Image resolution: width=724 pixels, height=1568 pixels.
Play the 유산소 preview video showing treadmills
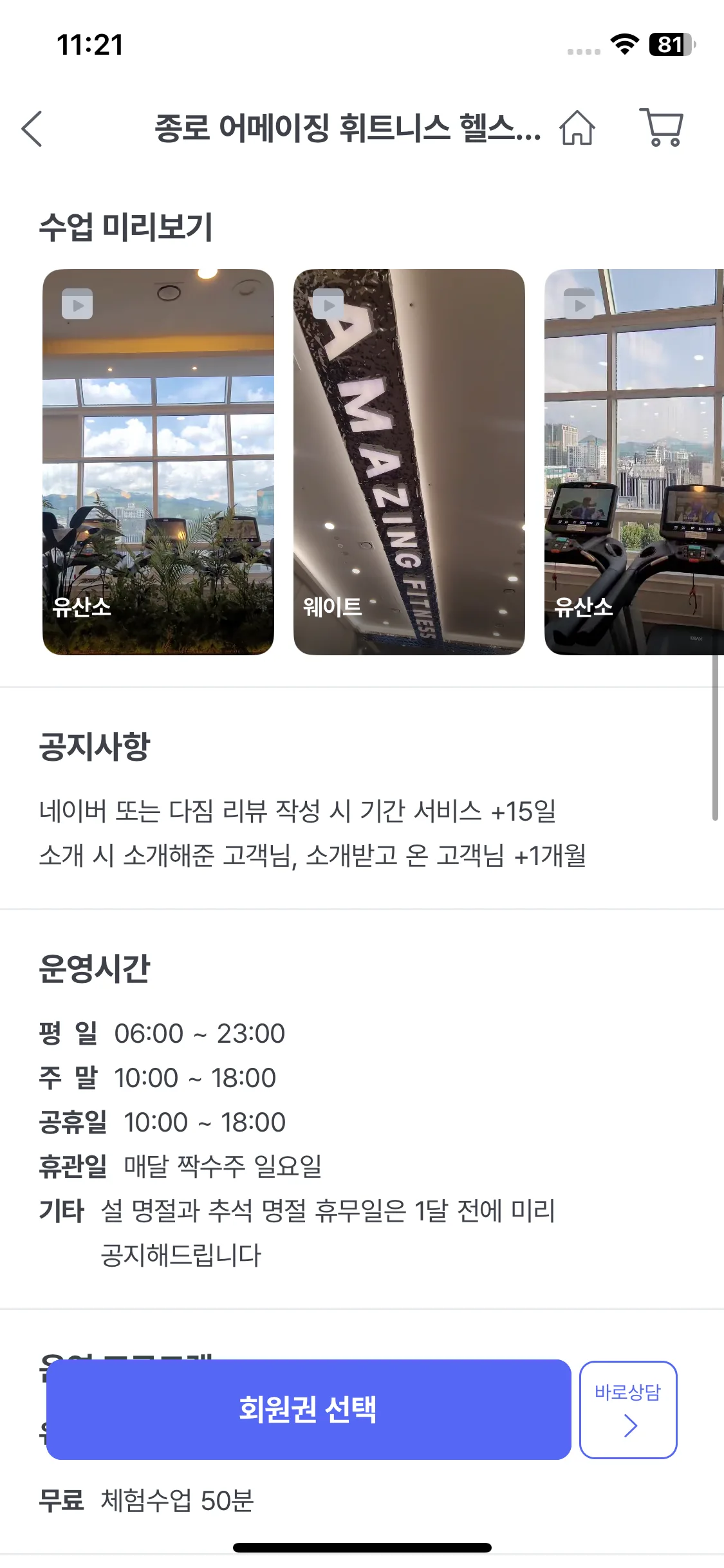634,462
